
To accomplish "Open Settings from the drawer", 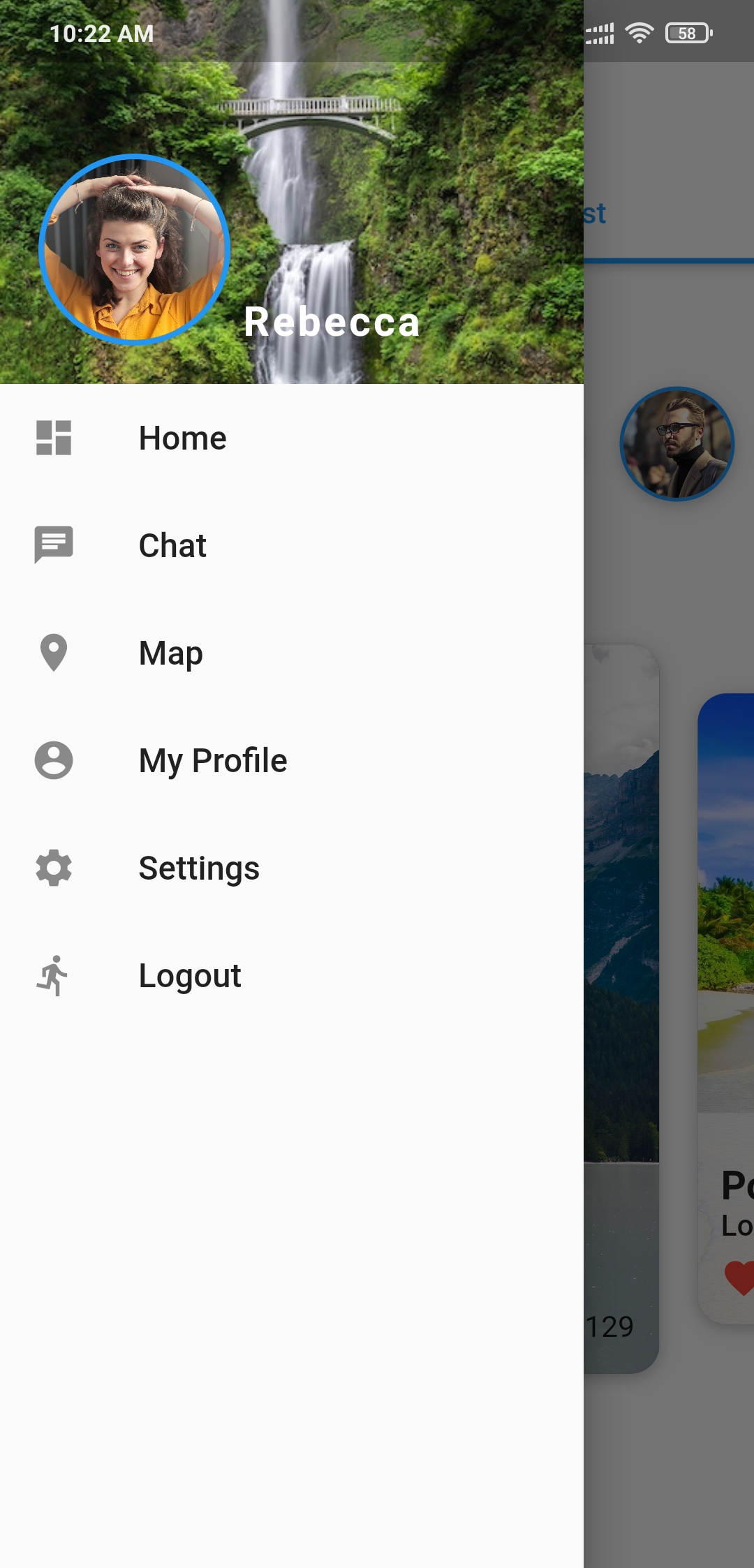I will click(199, 868).
